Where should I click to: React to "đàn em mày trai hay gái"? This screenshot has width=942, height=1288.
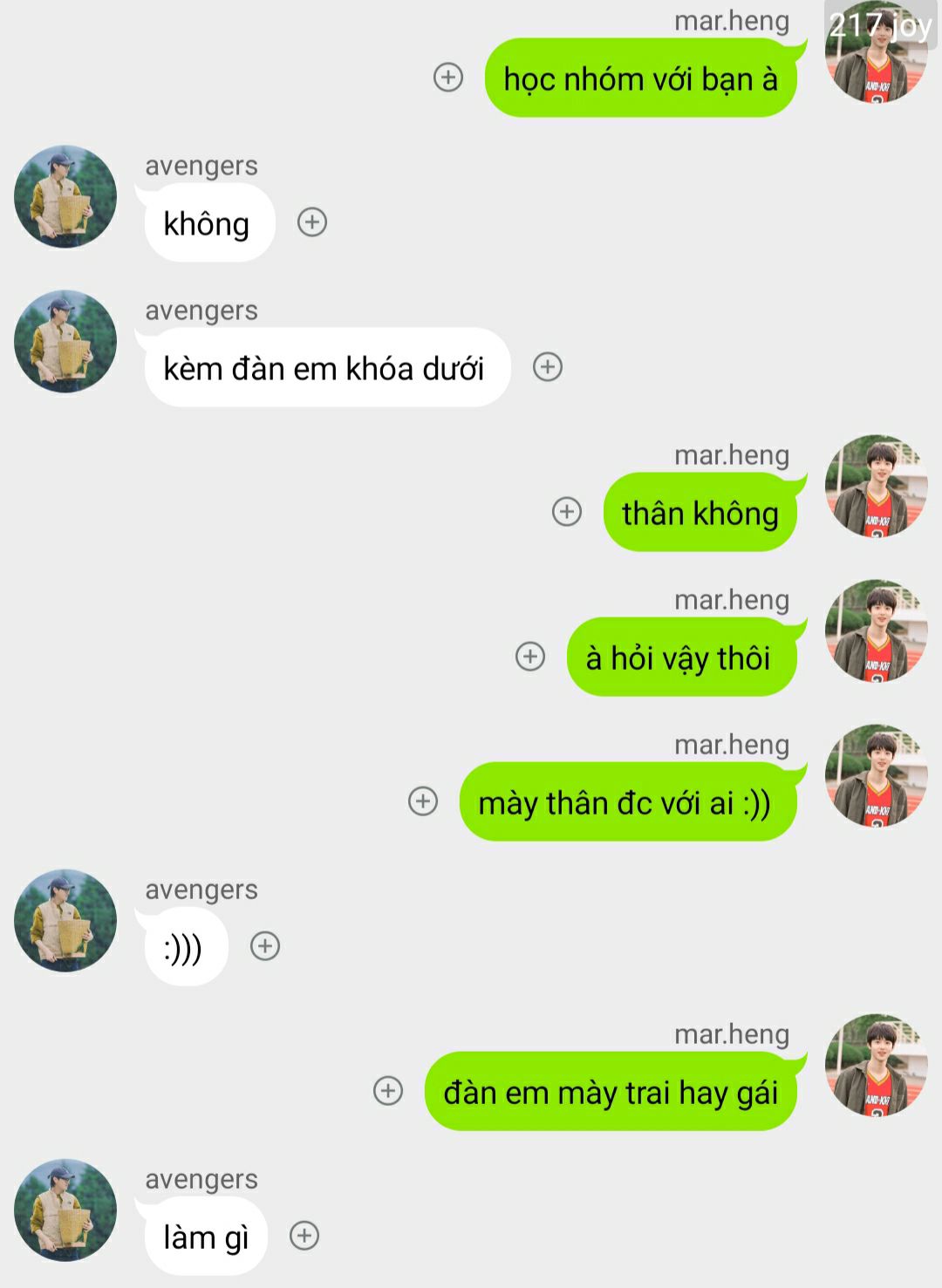388,1091
